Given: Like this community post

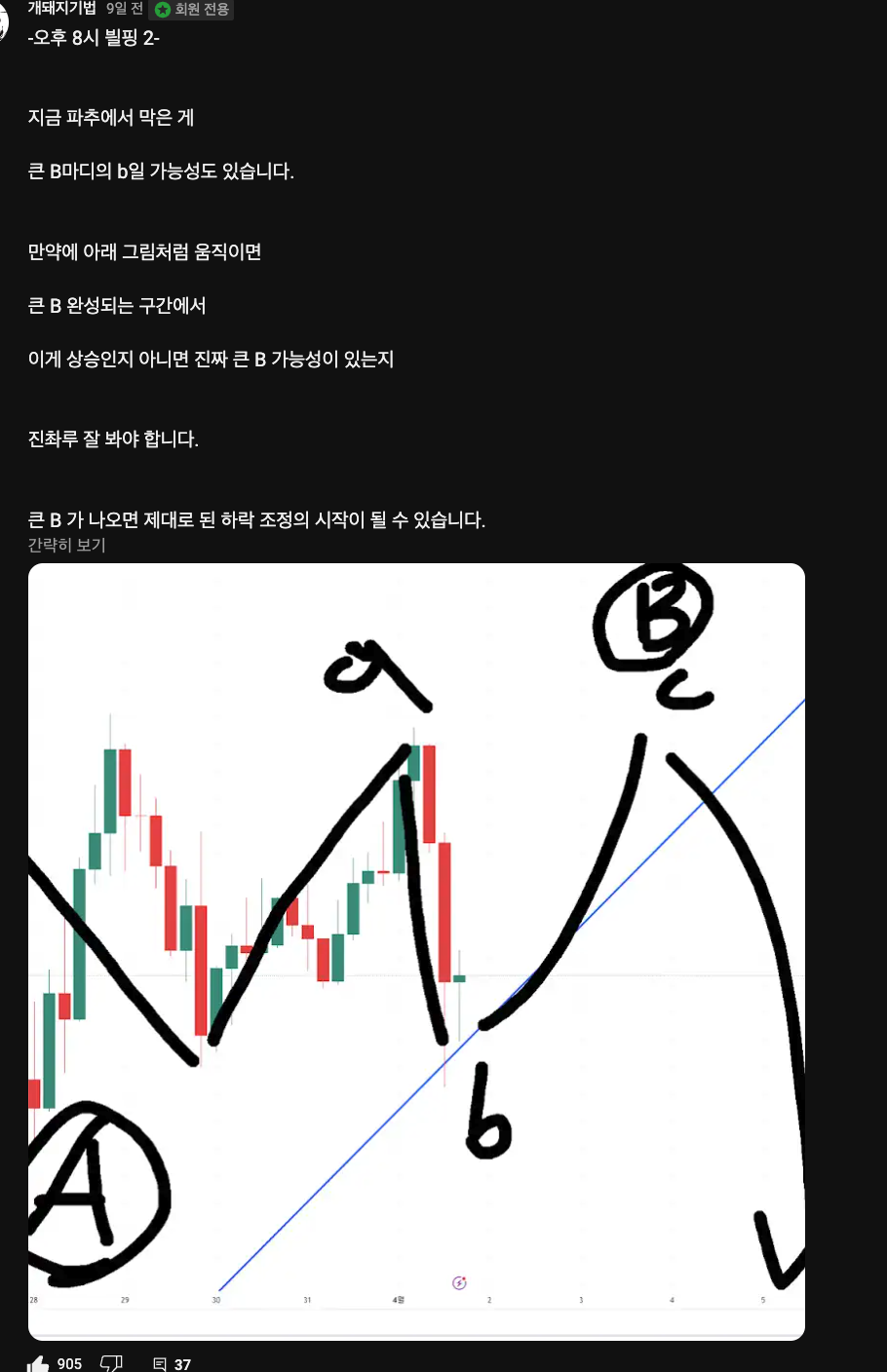Looking at the screenshot, I should coord(39,1363).
